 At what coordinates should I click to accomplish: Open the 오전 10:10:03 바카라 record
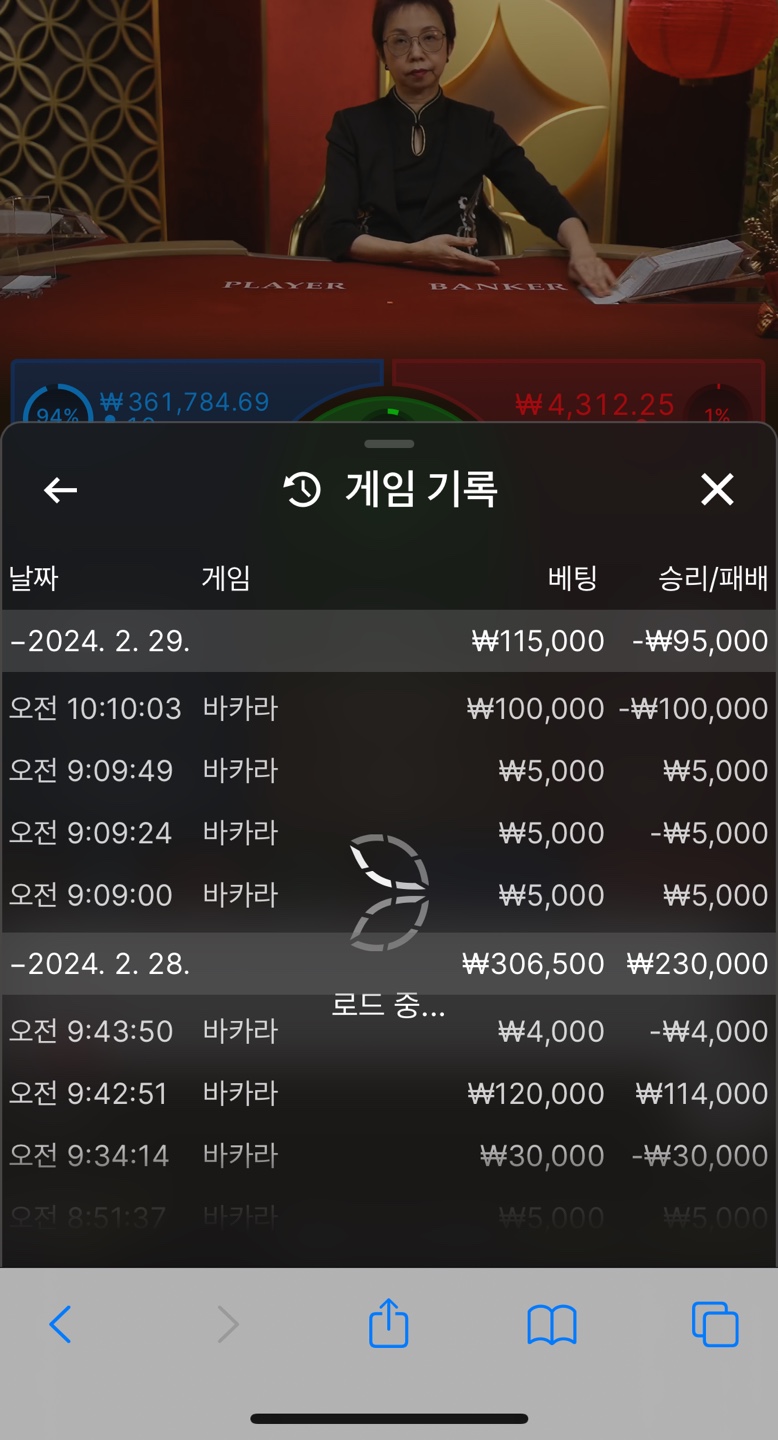pos(389,709)
